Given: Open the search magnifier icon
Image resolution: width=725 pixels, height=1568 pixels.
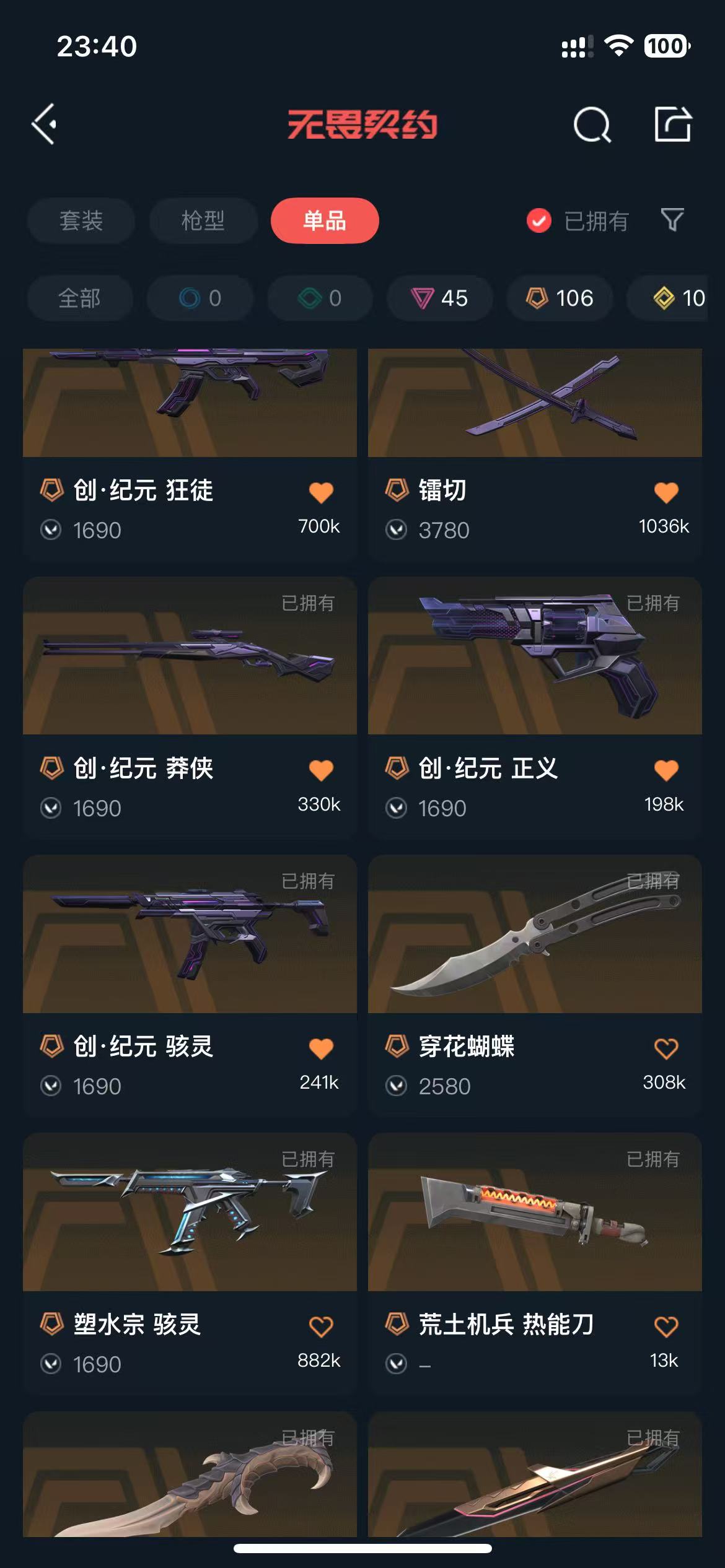Looking at the screenshot, I should (592, 125).
